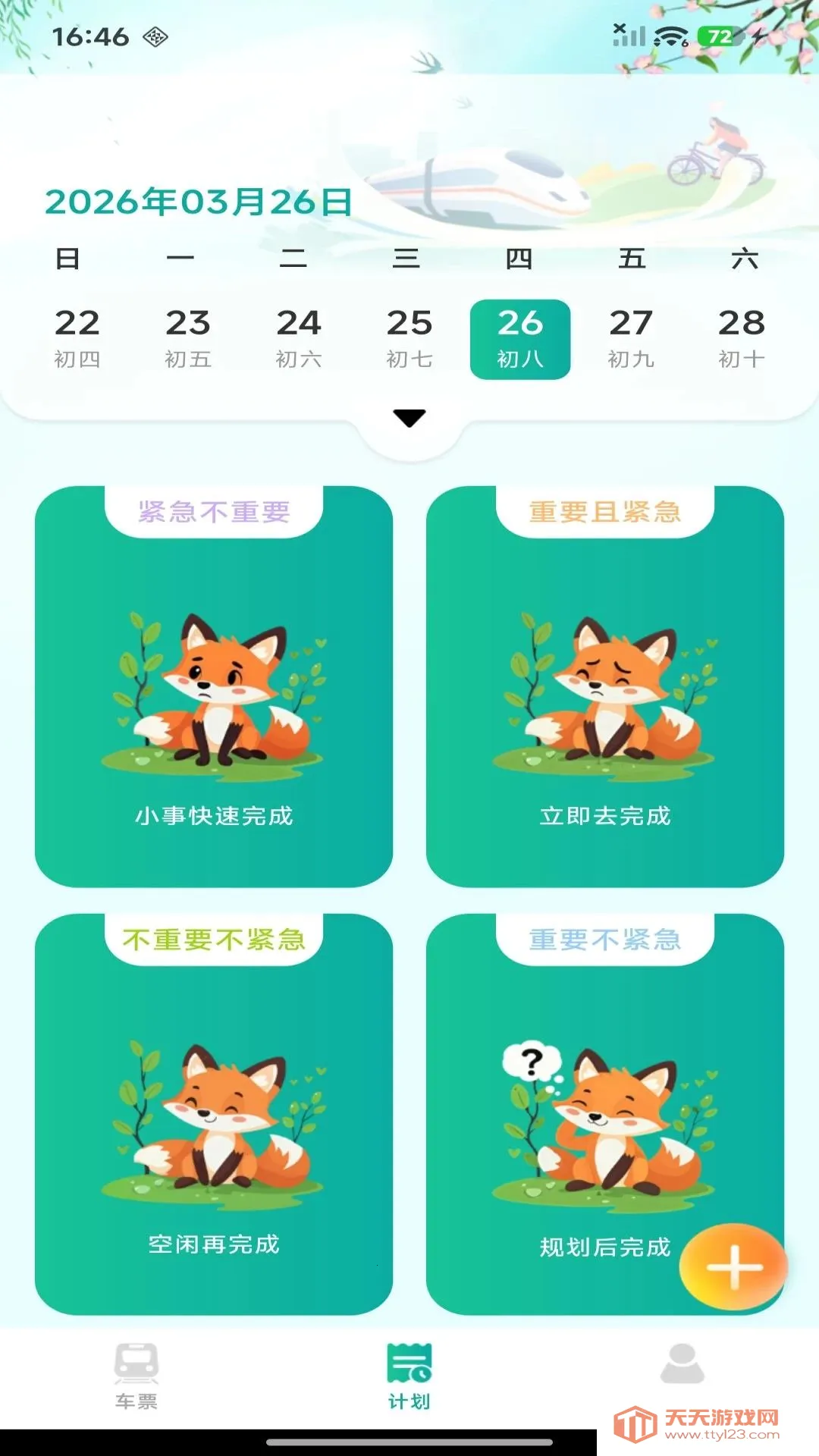Switch to the 车票 tab
This screenshot has height=1456, width=819.
pyautogui.click(x=136, y=1375)
